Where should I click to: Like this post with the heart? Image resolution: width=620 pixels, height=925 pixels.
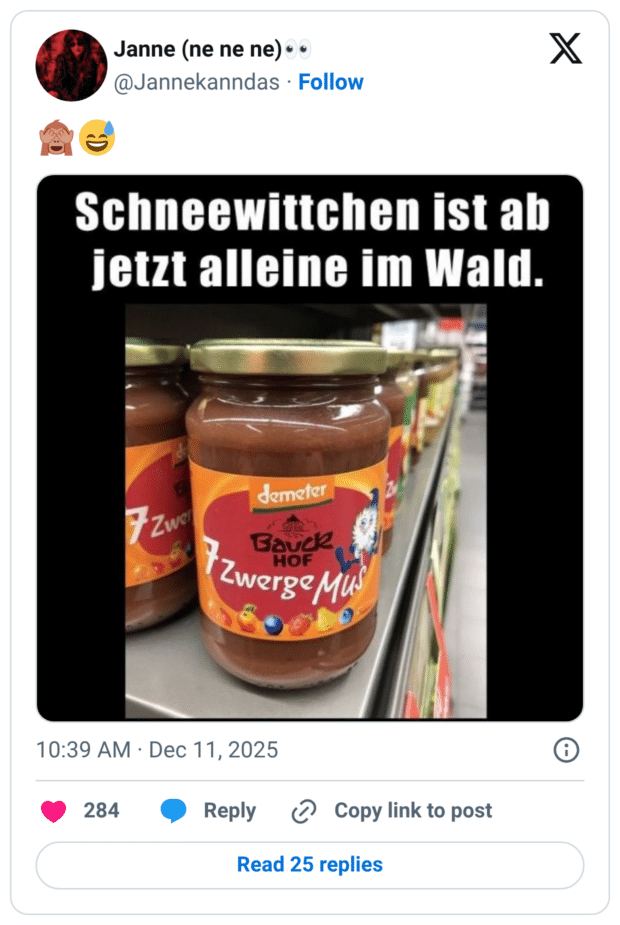coord(54,811)
